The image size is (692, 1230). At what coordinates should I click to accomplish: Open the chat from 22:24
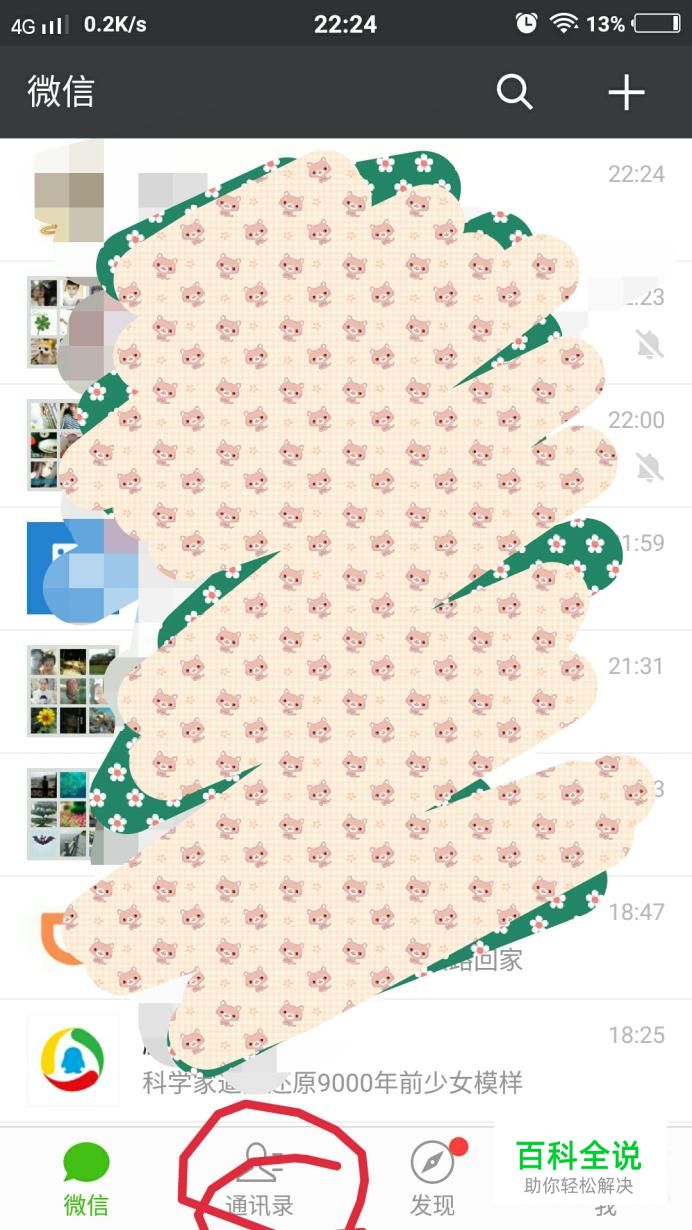point(636,200)
